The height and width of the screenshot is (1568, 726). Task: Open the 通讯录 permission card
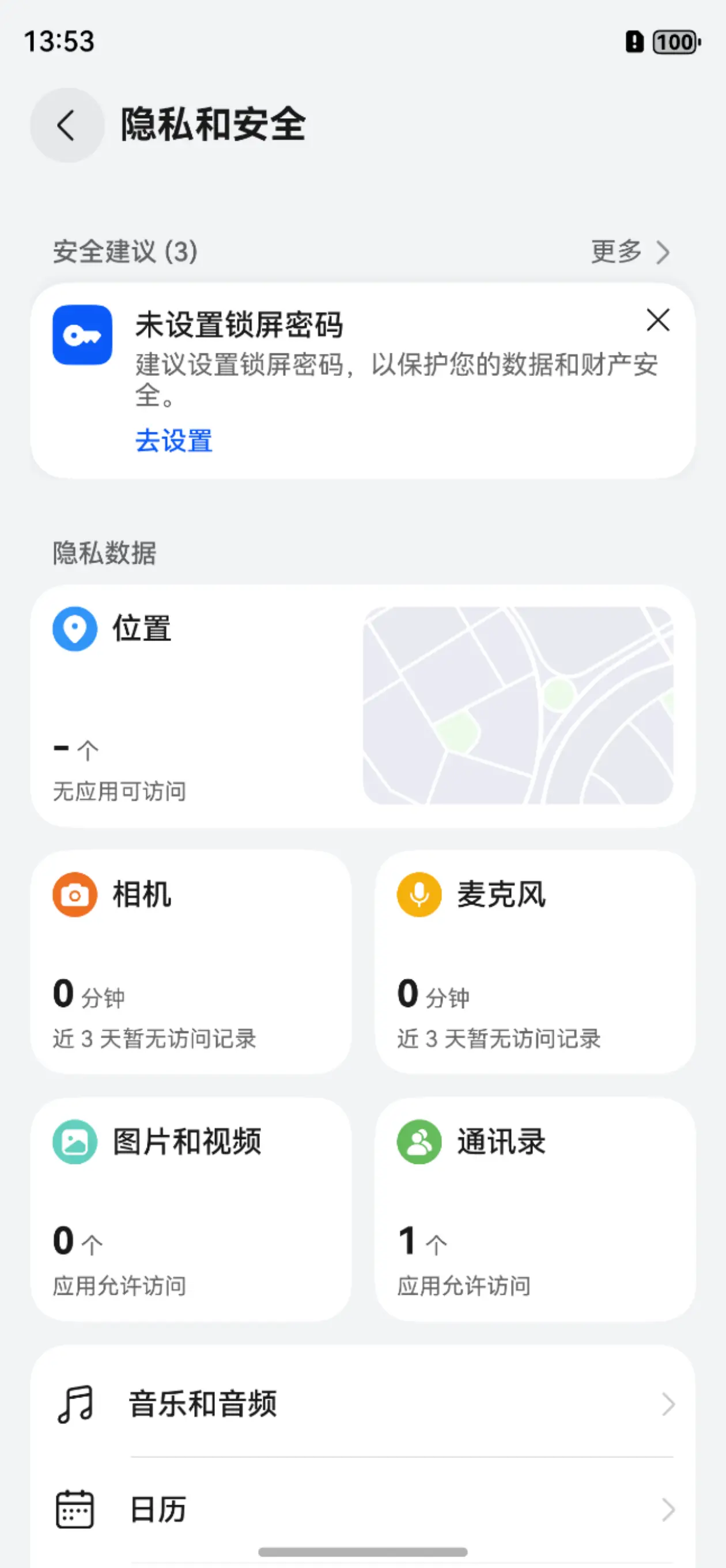[535, 1209]
